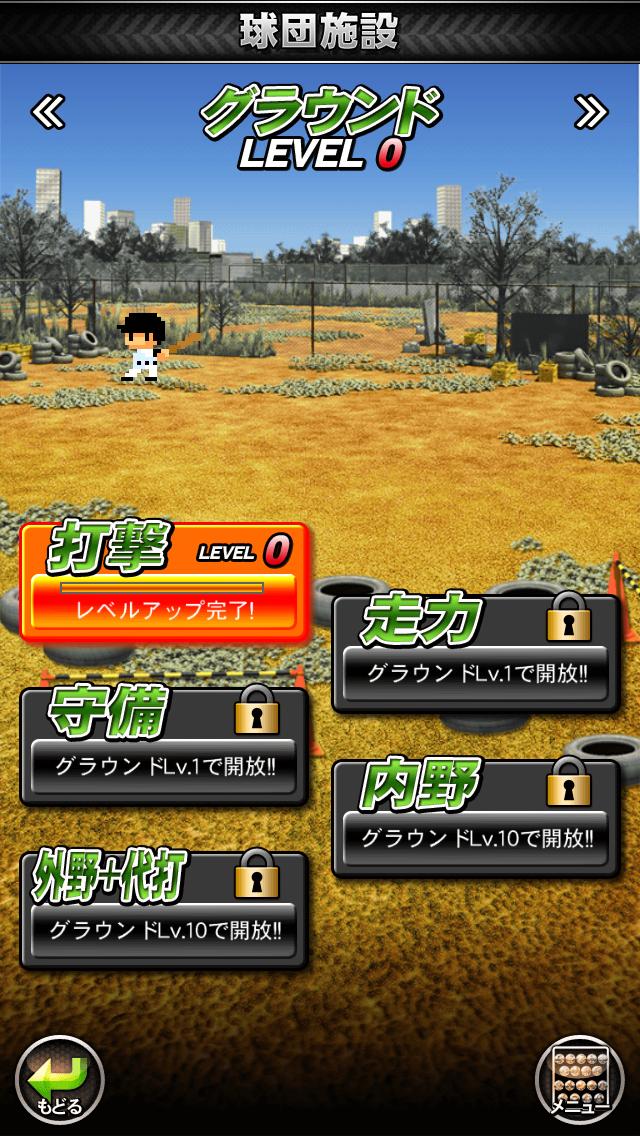Go back with the もどる button
The height and width of the screenshot is (1136, 640).
click(60, 1079)
